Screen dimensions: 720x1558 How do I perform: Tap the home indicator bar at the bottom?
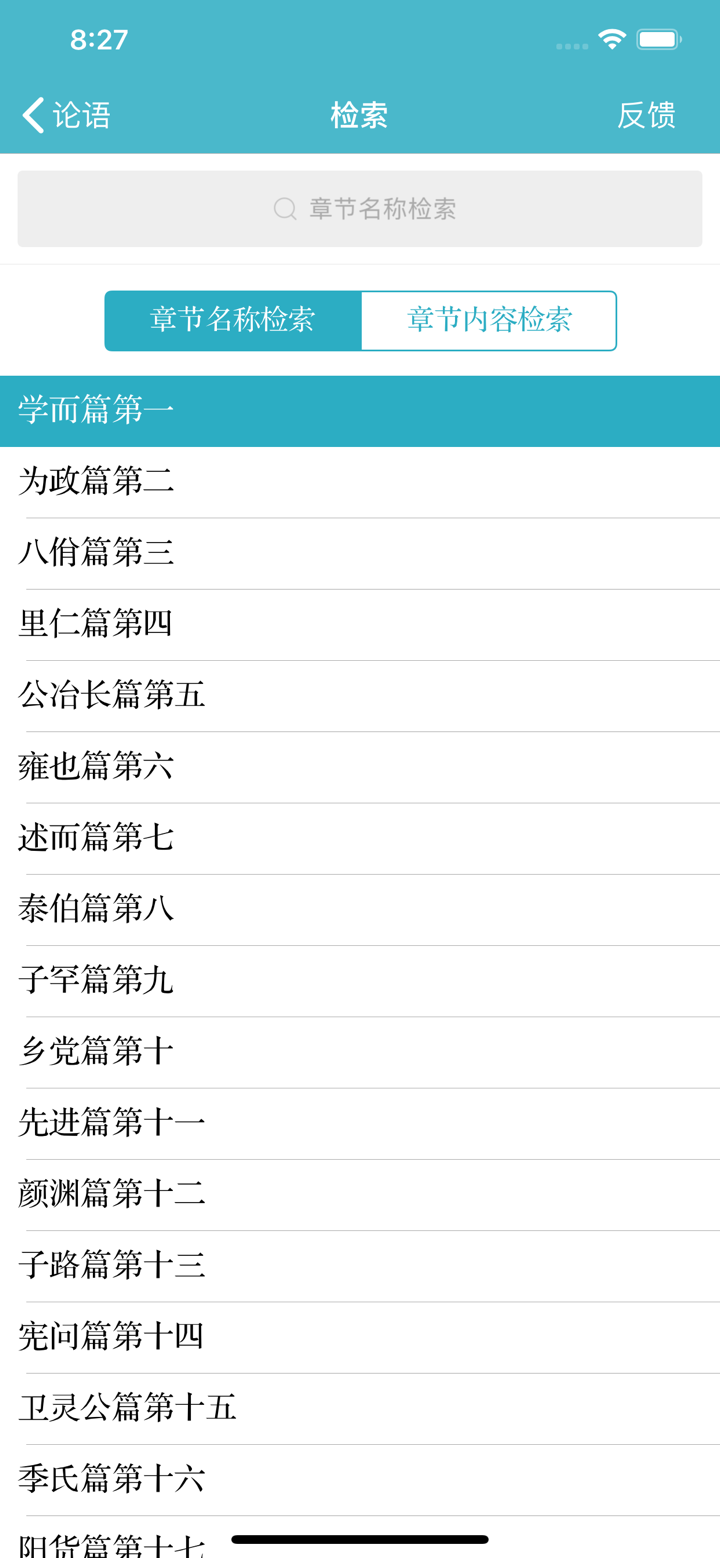click(360, 1540)
